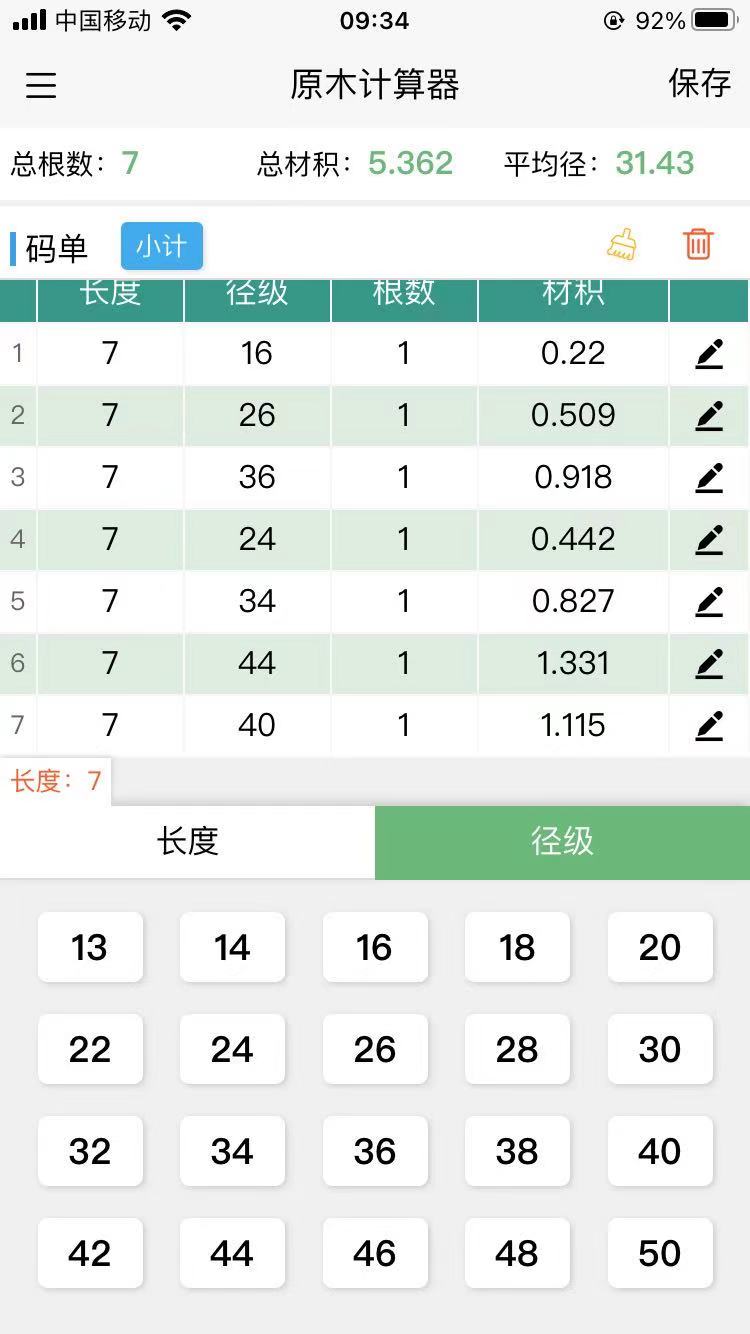Image resolution: width=750 pixels, height=1334 pixels.
Task: Edit row 6 with diameter 44
Action: coord(709,663)
